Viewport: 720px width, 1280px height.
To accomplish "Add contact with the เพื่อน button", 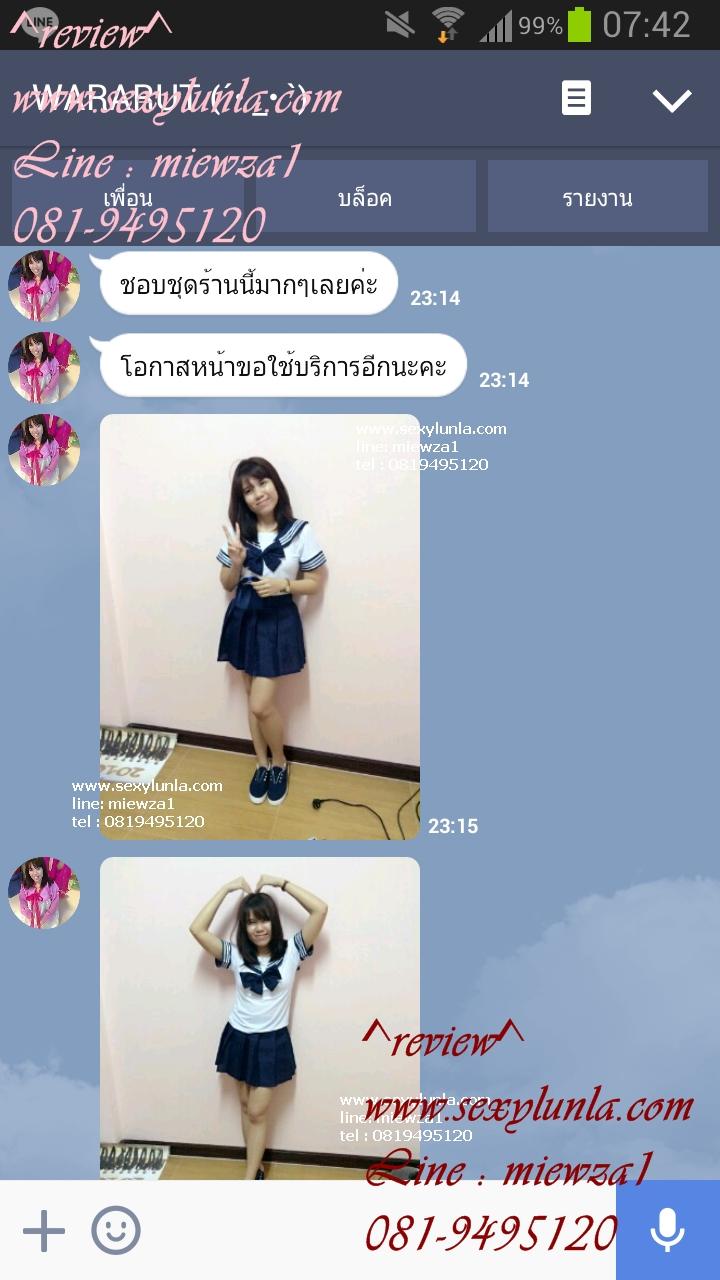I will click(128, 197).
